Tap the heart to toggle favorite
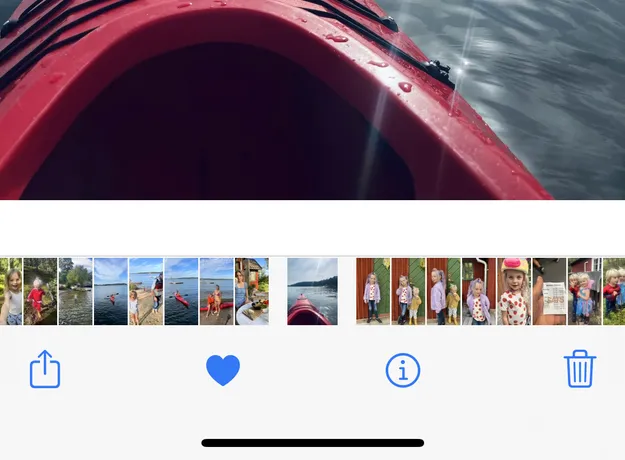 223,371
